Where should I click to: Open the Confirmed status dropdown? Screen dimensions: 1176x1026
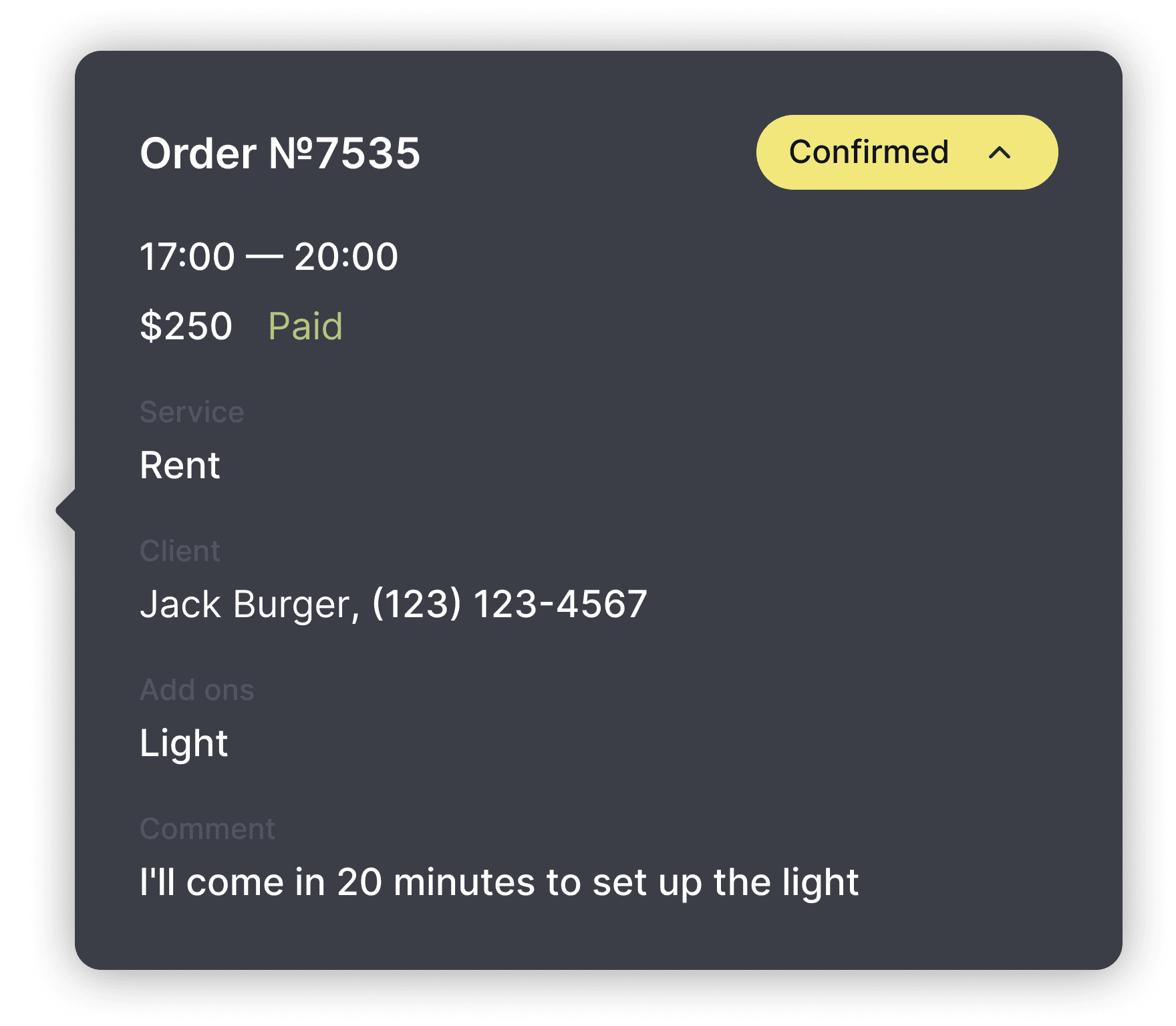pos(906,152)
